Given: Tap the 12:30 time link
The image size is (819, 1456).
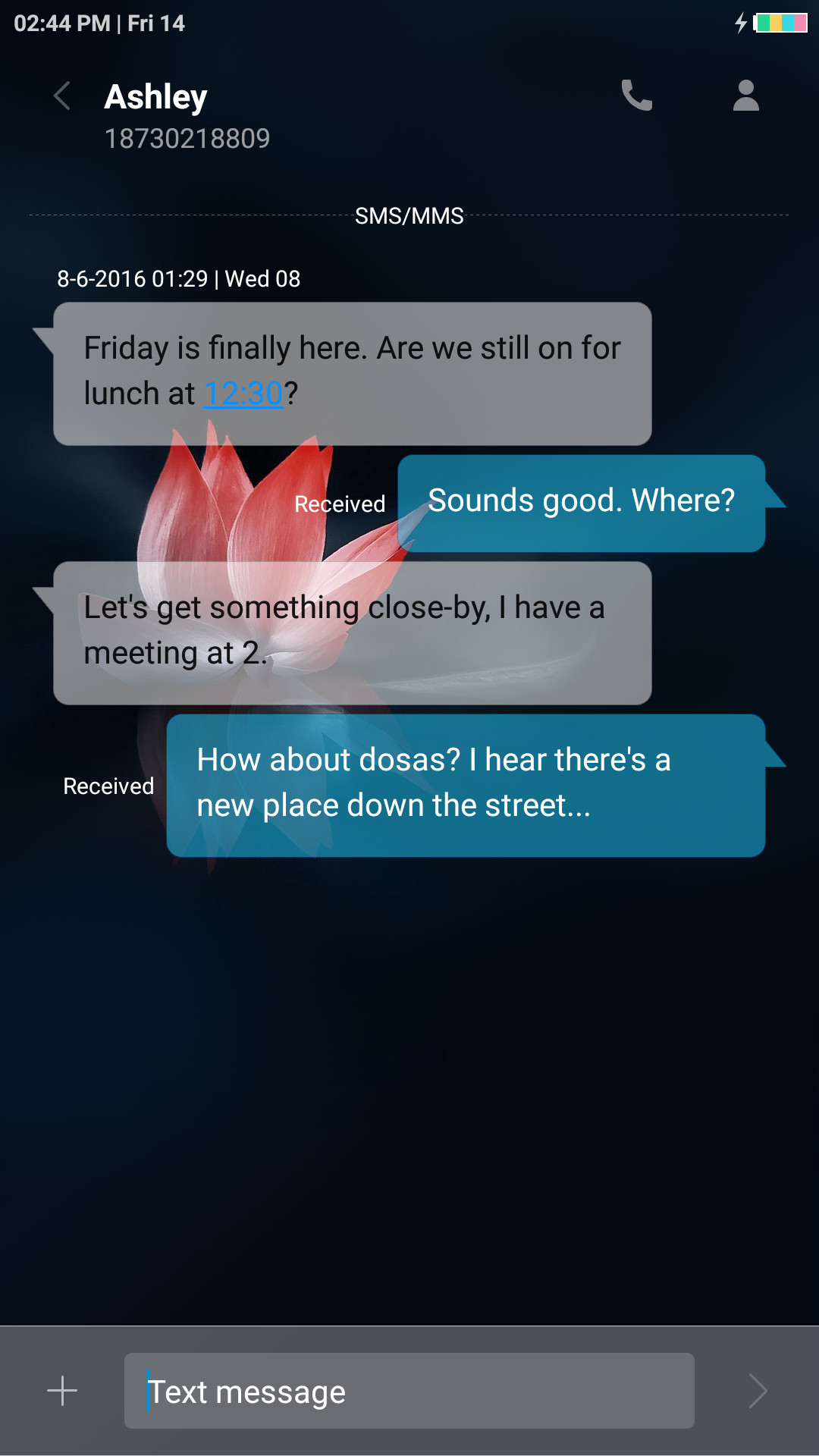Looking at the screenshot, I should tap(243, 394).
